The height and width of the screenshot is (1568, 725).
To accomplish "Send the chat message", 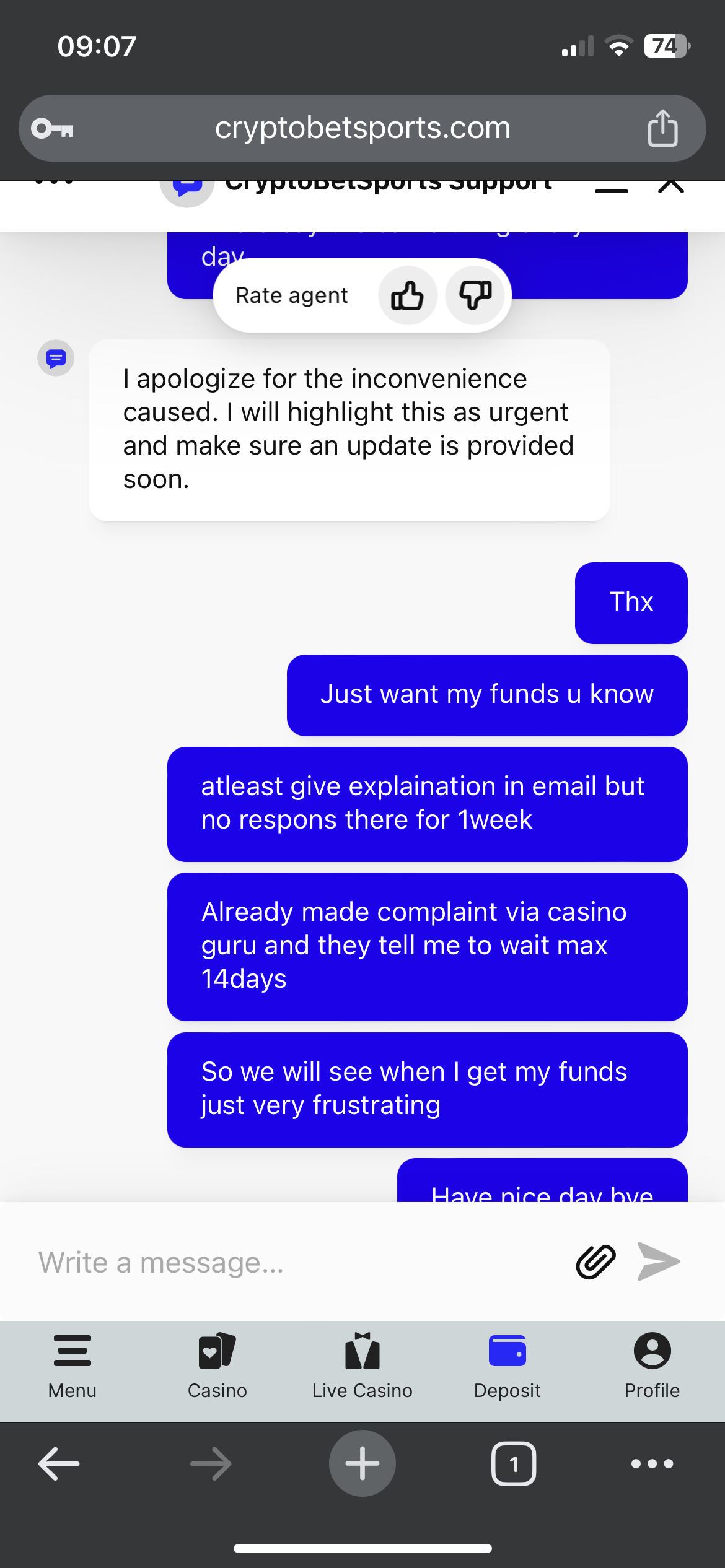I will pyautogui.click(x=659, y=1261).
